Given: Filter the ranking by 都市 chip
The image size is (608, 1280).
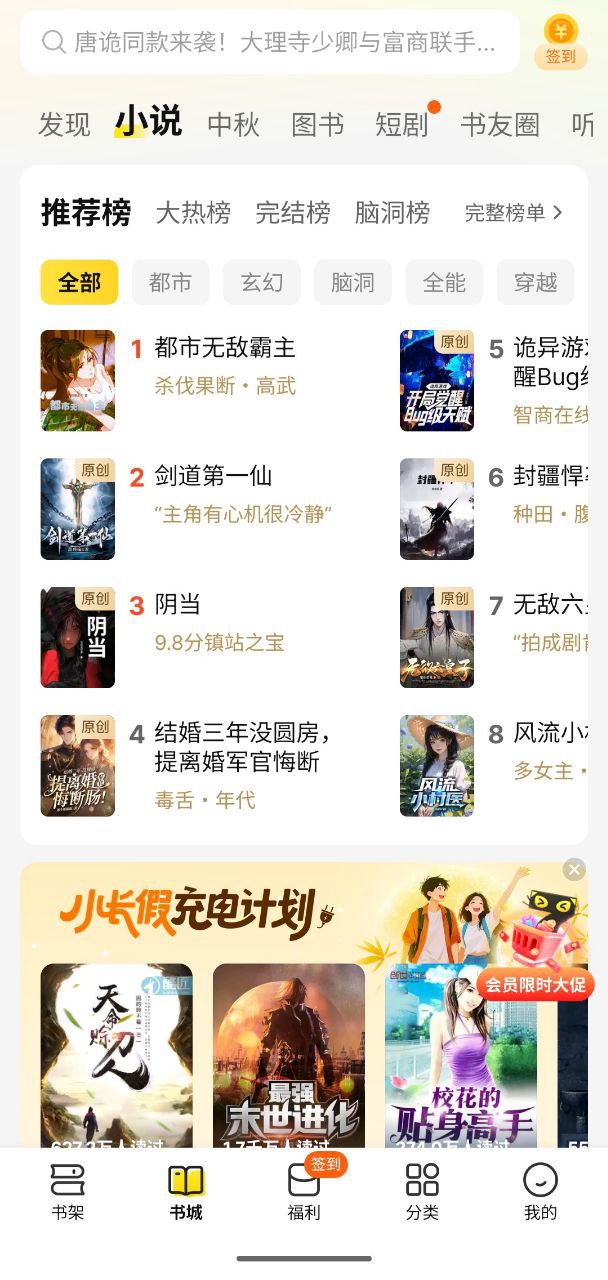Looking at the screenshot, I should pos(170,283).
